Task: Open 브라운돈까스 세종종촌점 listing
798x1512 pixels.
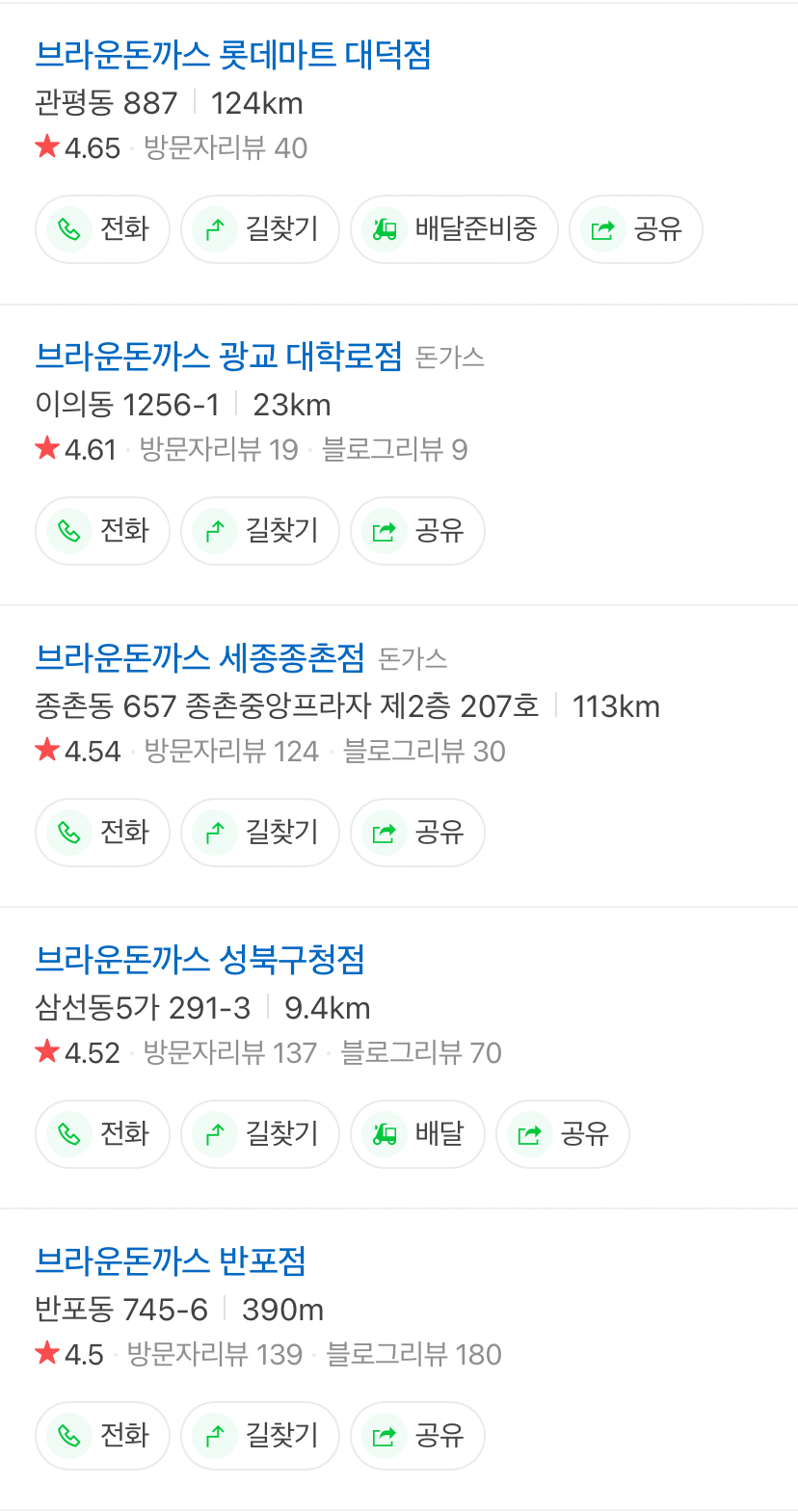Action: (x=199, y=658)
